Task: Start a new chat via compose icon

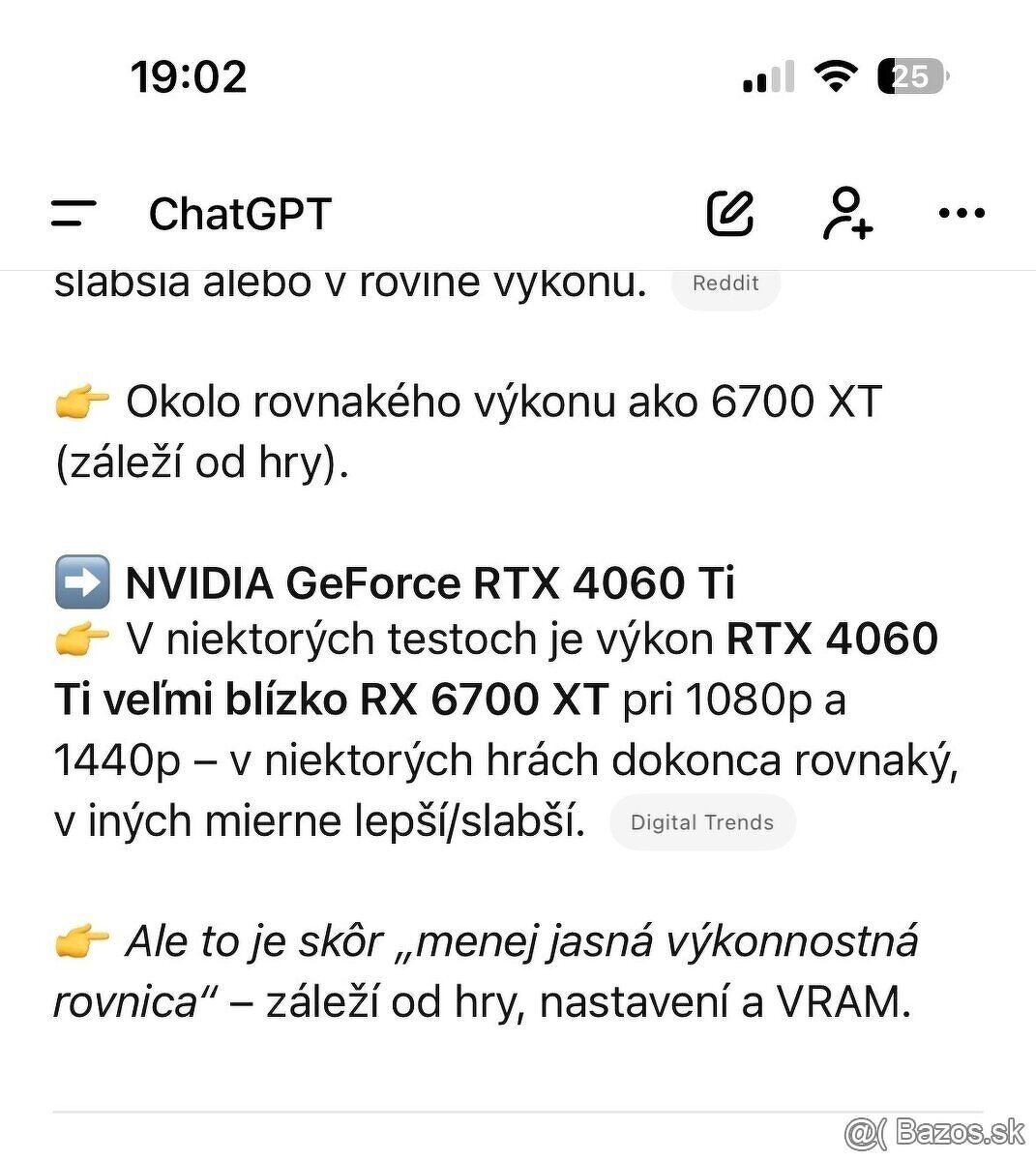Action: pyautogui.click(x=732, y=213)
